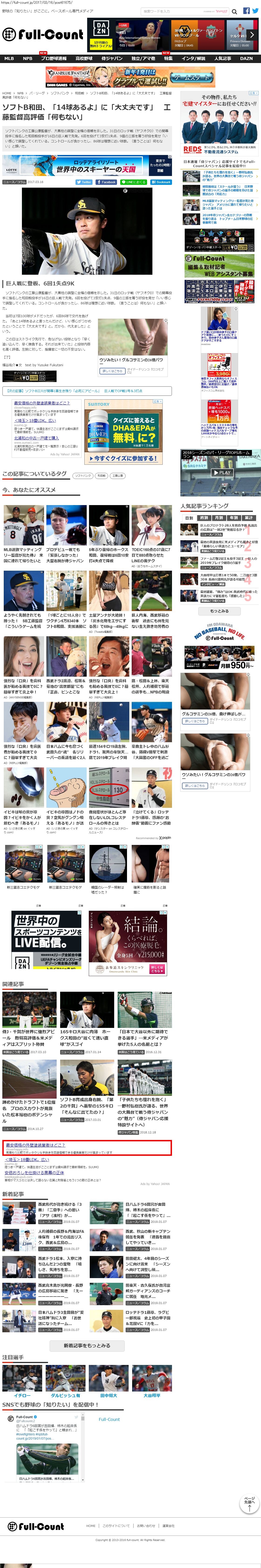Image resolution: width=261 pixels, height=1568 pixels.
Task: Go to the 侍ジャパン section
Action: click(112, 58)
